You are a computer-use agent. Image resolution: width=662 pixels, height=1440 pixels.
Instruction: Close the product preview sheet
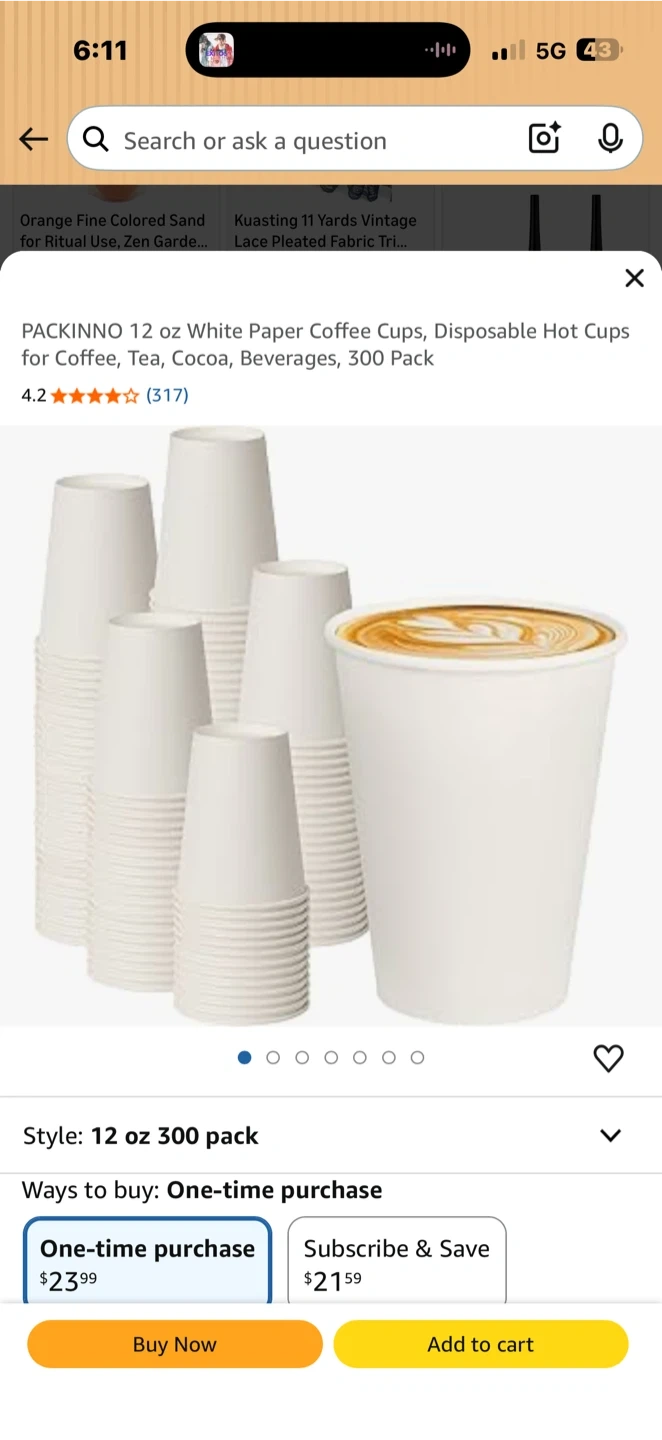coord(634,278)
